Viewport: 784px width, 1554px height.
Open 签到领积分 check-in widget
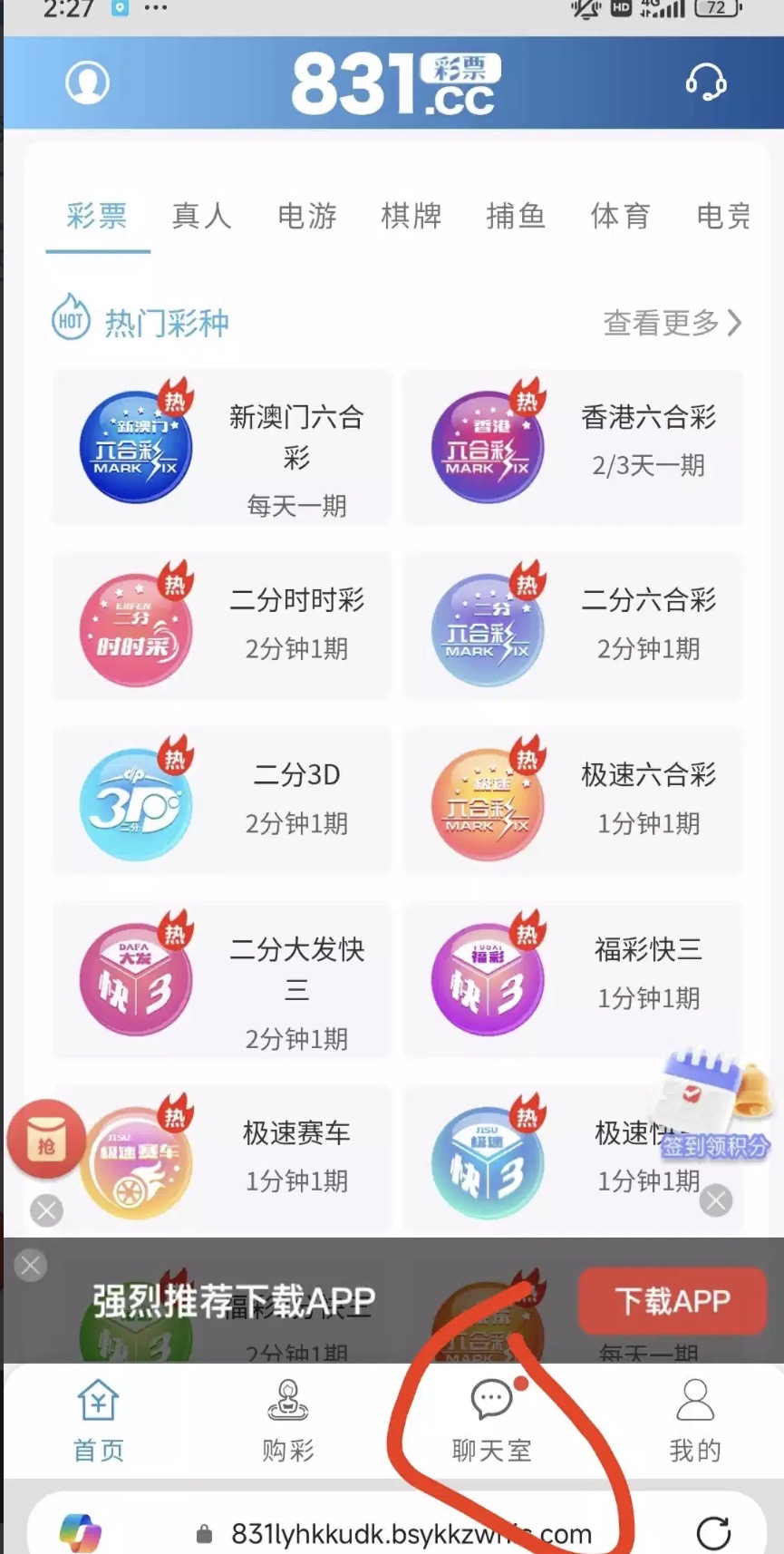pos(716,1108)
